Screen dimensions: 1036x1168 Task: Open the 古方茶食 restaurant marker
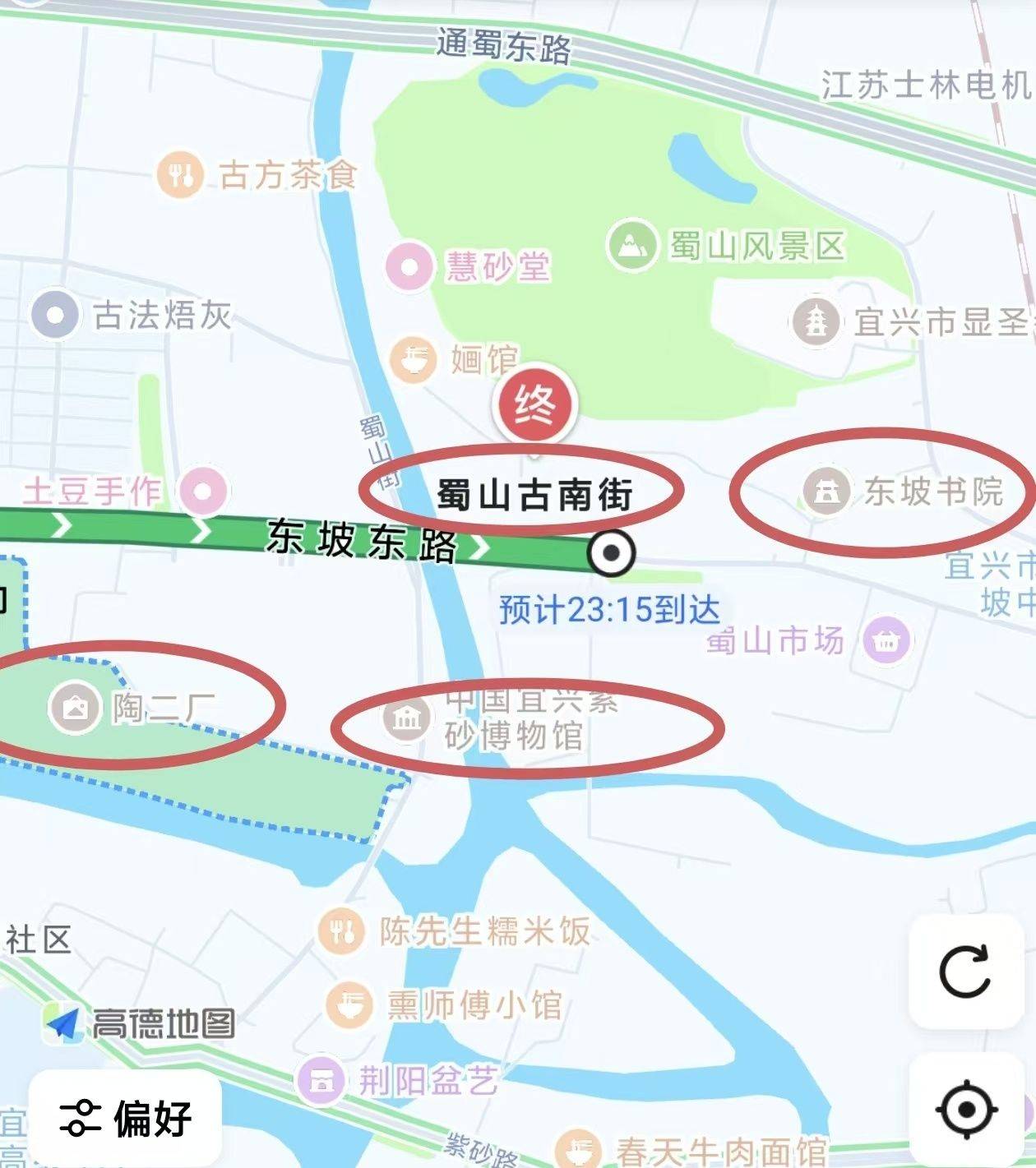179,173
